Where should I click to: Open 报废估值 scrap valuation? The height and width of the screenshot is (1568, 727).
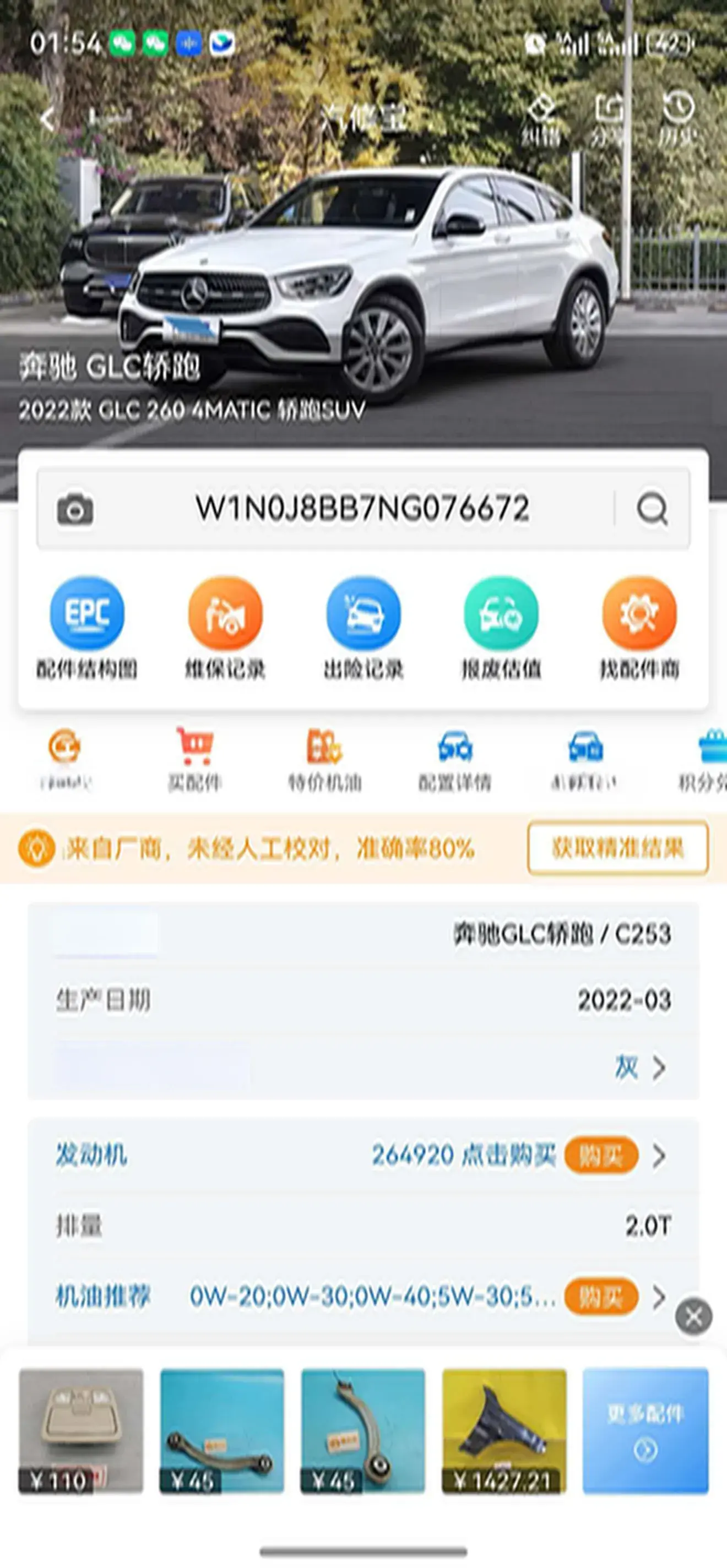pyautogui.click(x=501, y=628)
